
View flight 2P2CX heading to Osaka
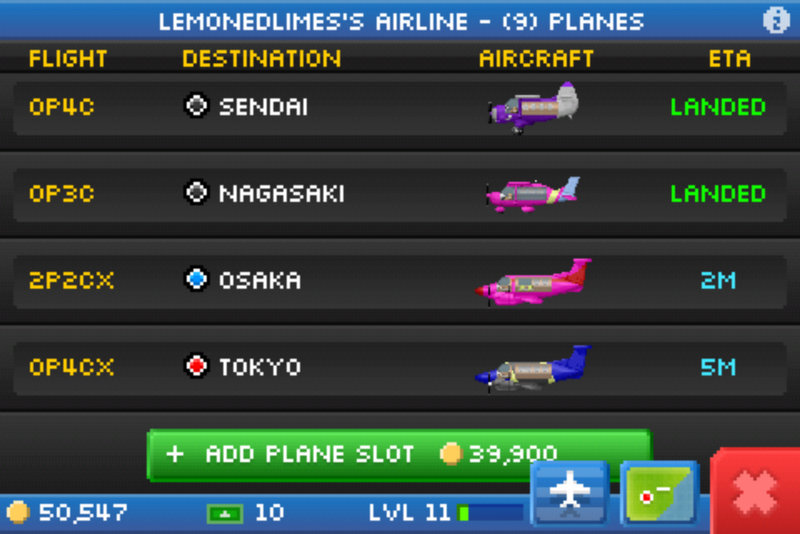[x=400, y=281]
